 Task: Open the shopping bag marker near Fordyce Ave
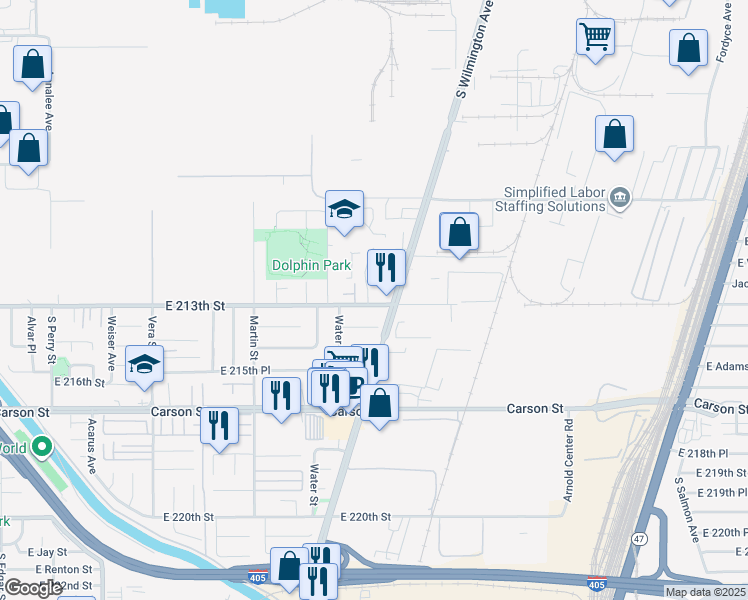pos(688,49)
